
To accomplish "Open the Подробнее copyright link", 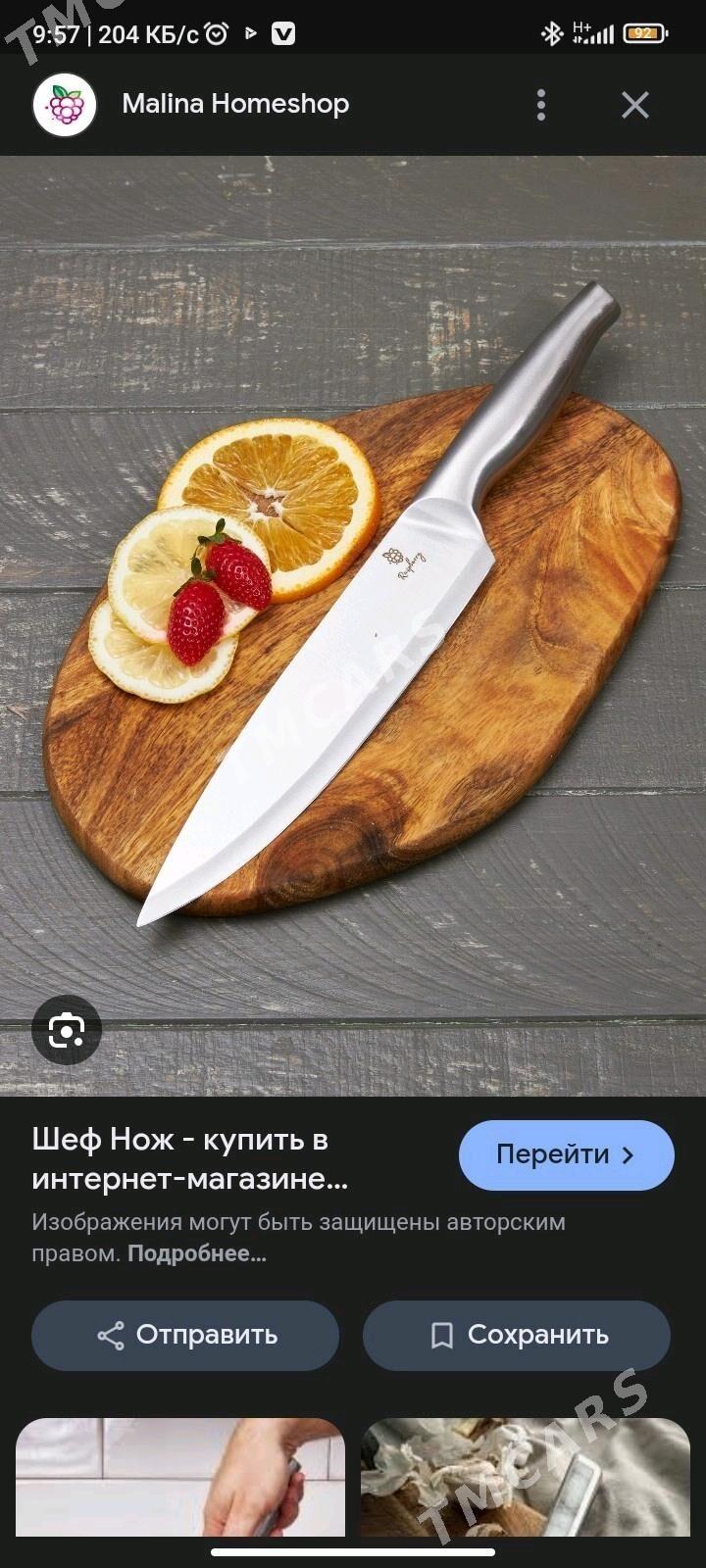I will (197, 1253).
